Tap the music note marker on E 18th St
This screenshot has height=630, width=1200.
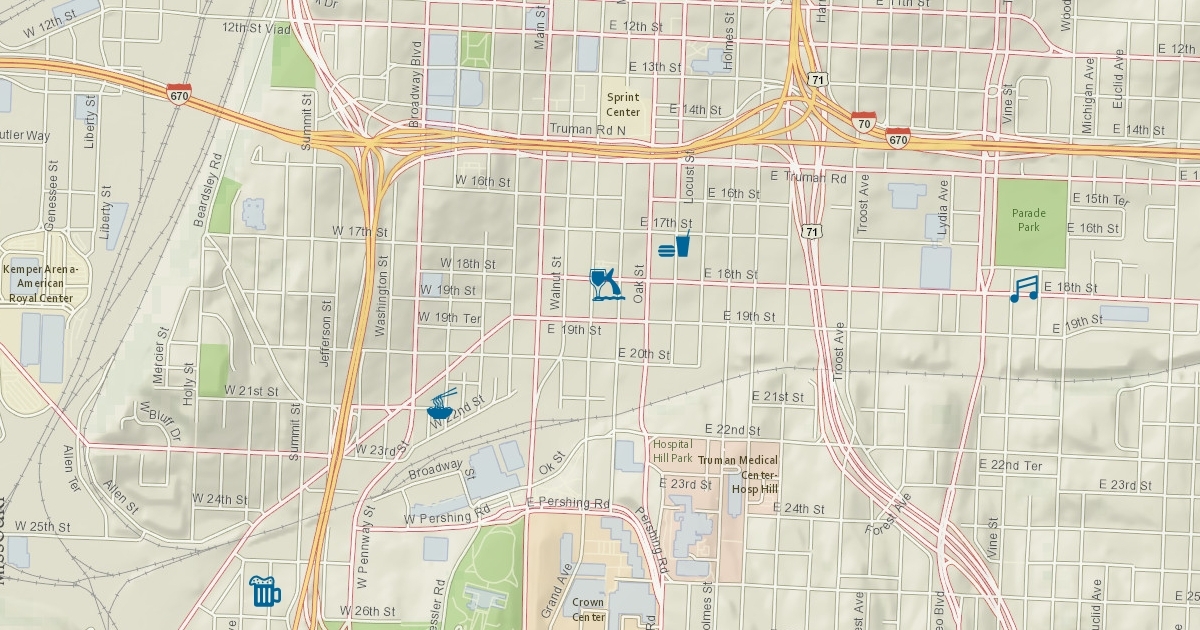(x=1024, y=289)
